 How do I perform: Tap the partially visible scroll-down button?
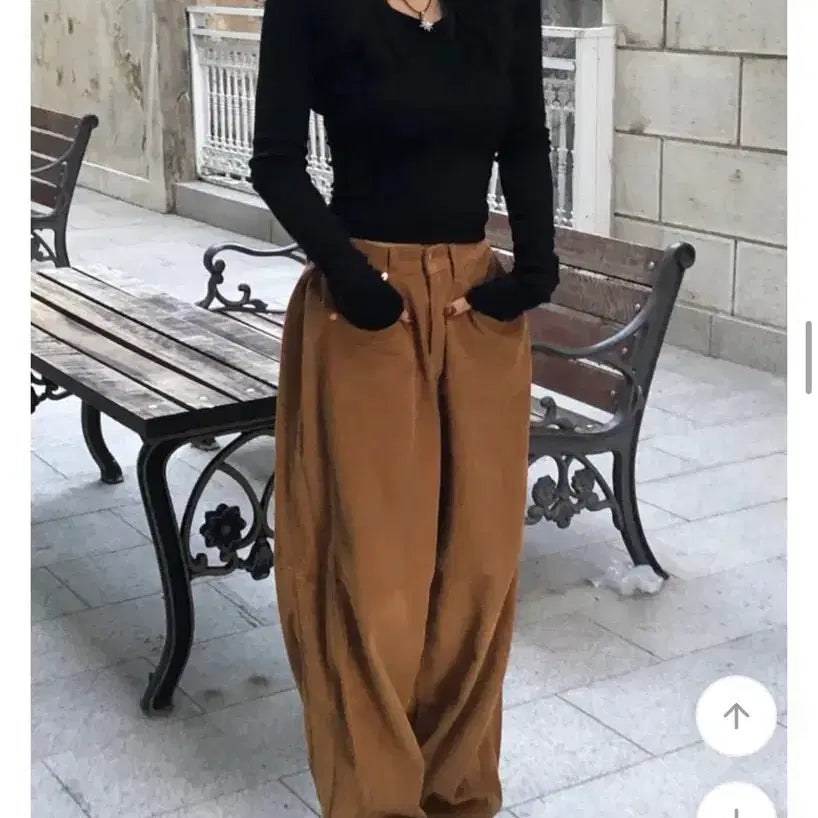(736, 804)
